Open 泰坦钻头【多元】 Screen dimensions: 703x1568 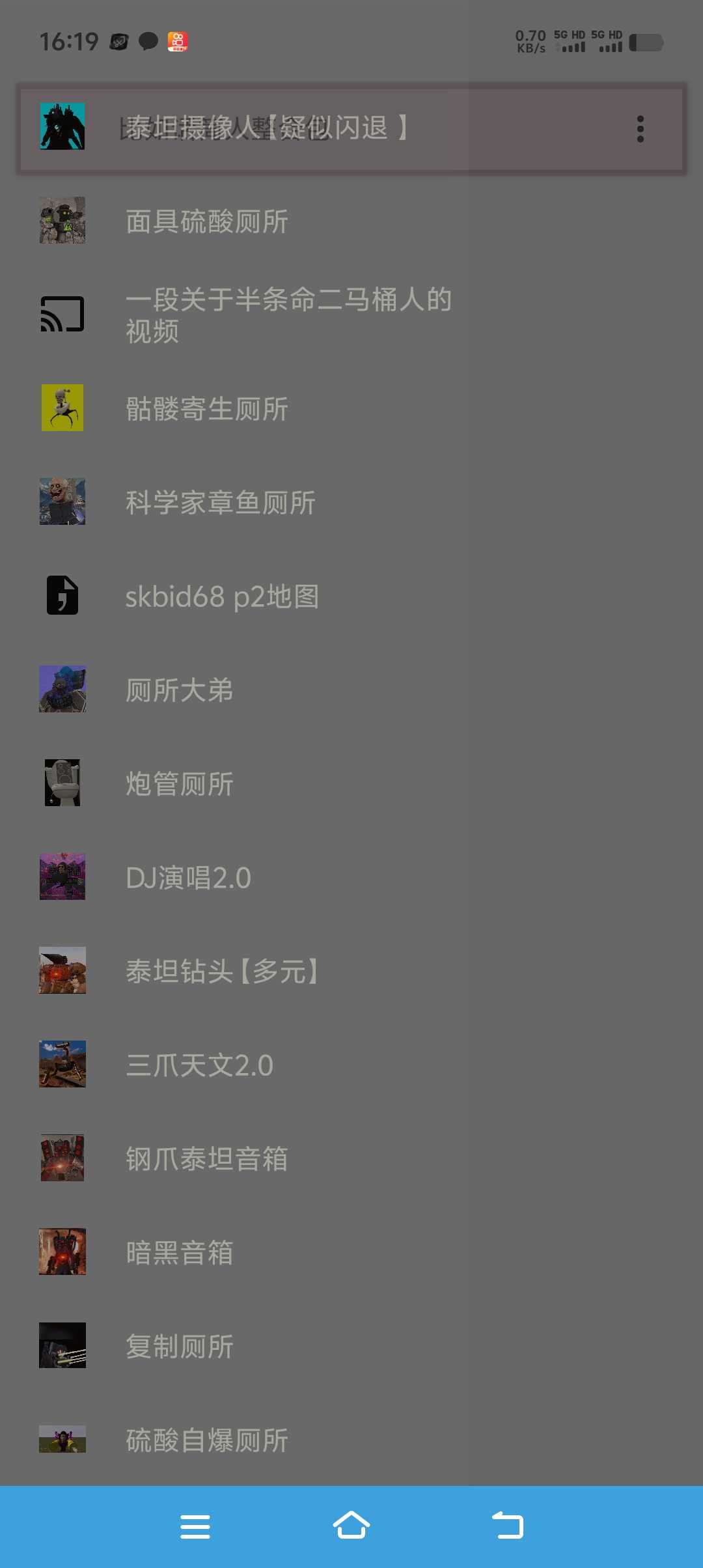coord(221,972)
